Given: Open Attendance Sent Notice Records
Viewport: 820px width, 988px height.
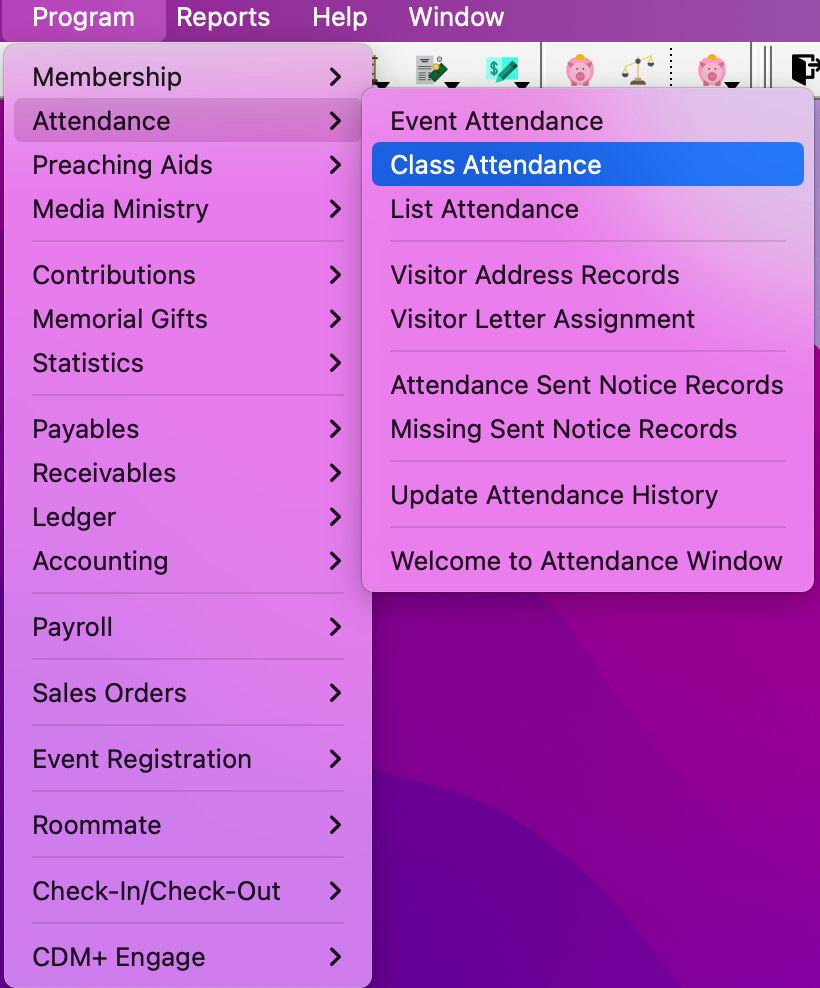Looking at the screenshot, I should tap(587, 385).
